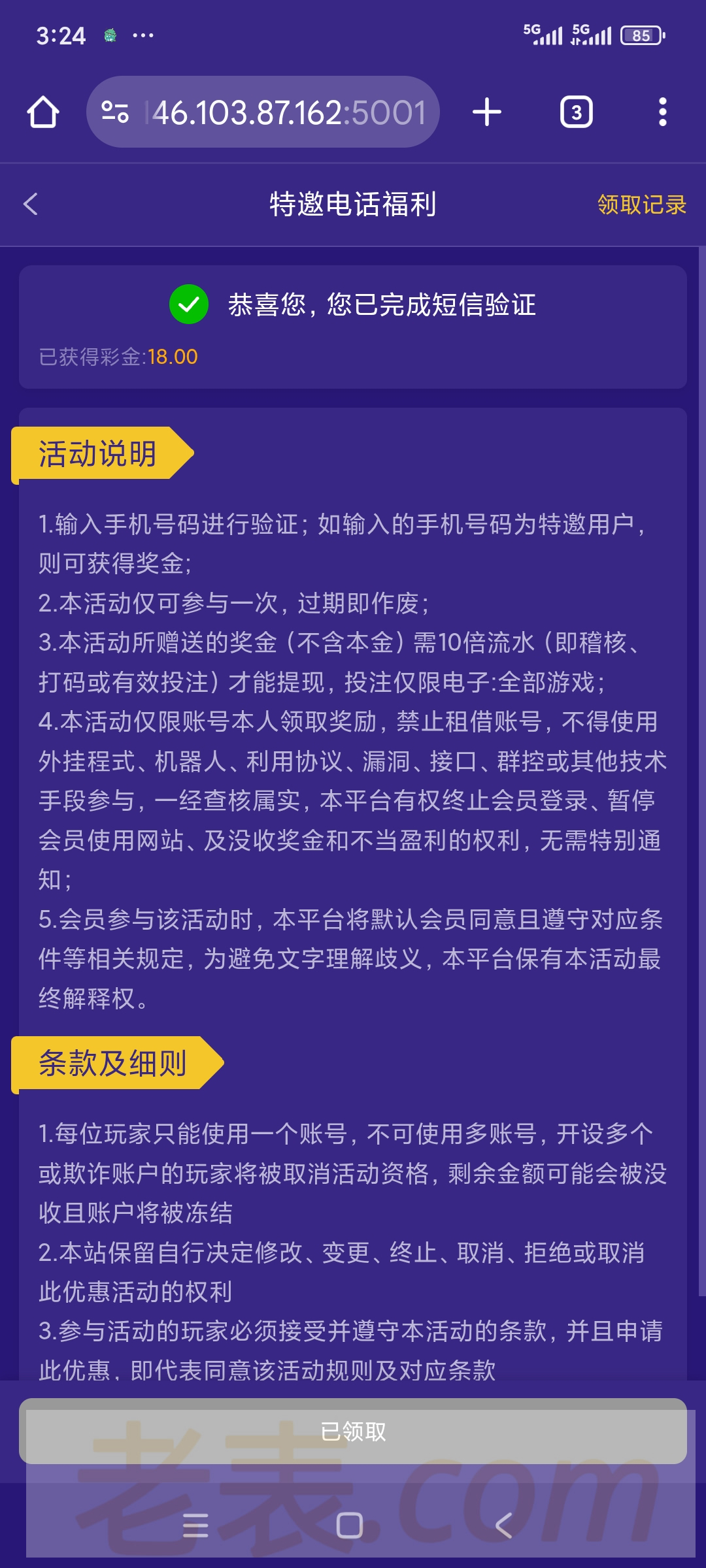Open a new browser tab
Viewport: 706px width, 1568px height.
point(487,112)
